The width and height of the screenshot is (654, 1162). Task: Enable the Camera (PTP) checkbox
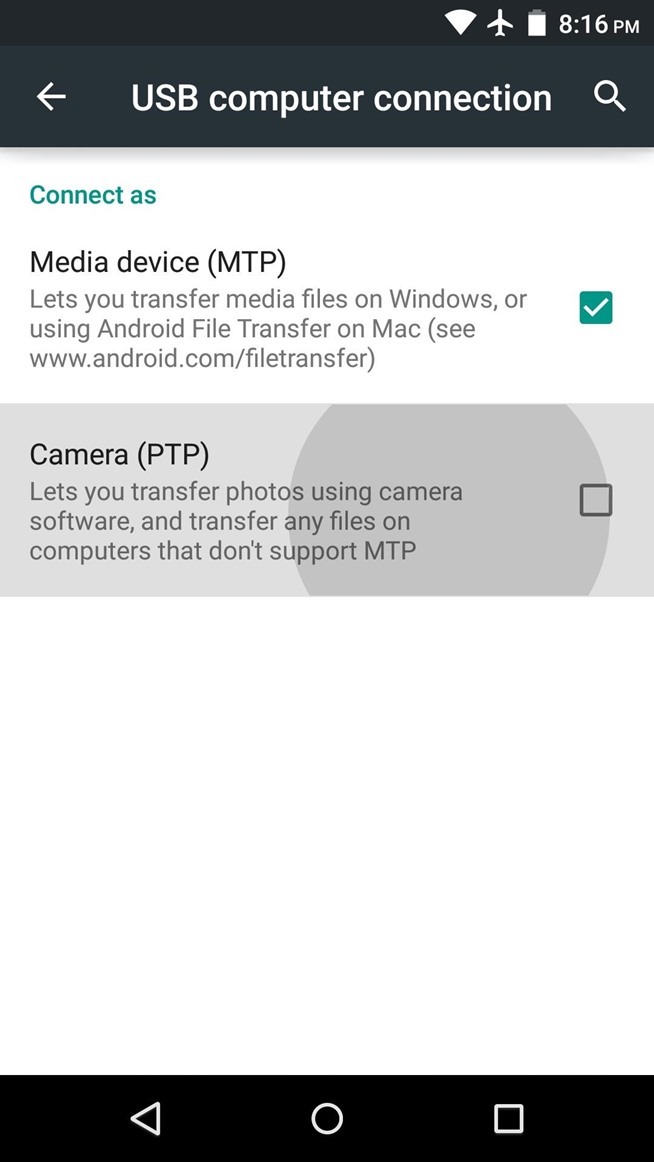click(596, 500)
